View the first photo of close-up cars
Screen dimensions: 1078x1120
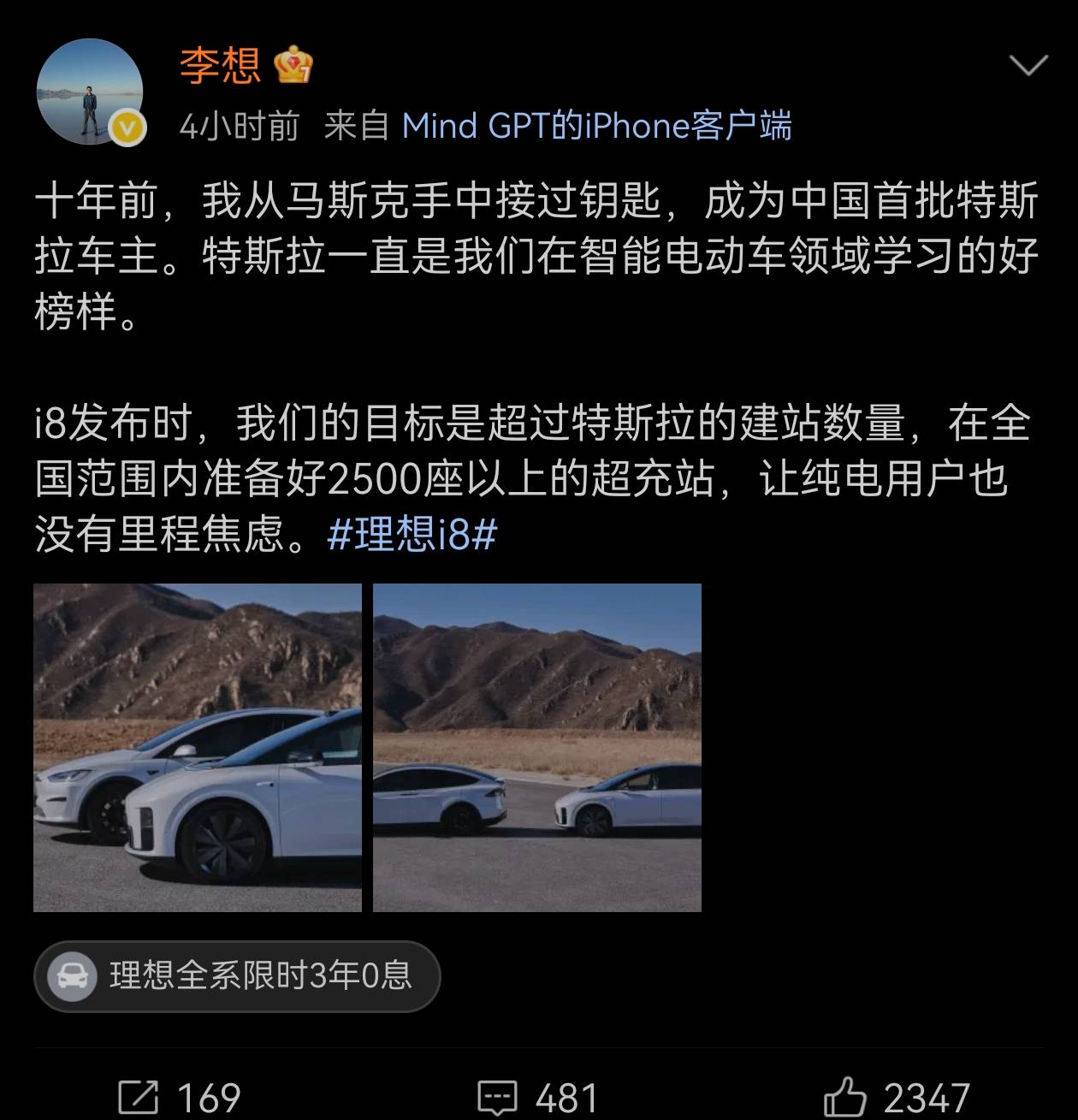(198, 747)
